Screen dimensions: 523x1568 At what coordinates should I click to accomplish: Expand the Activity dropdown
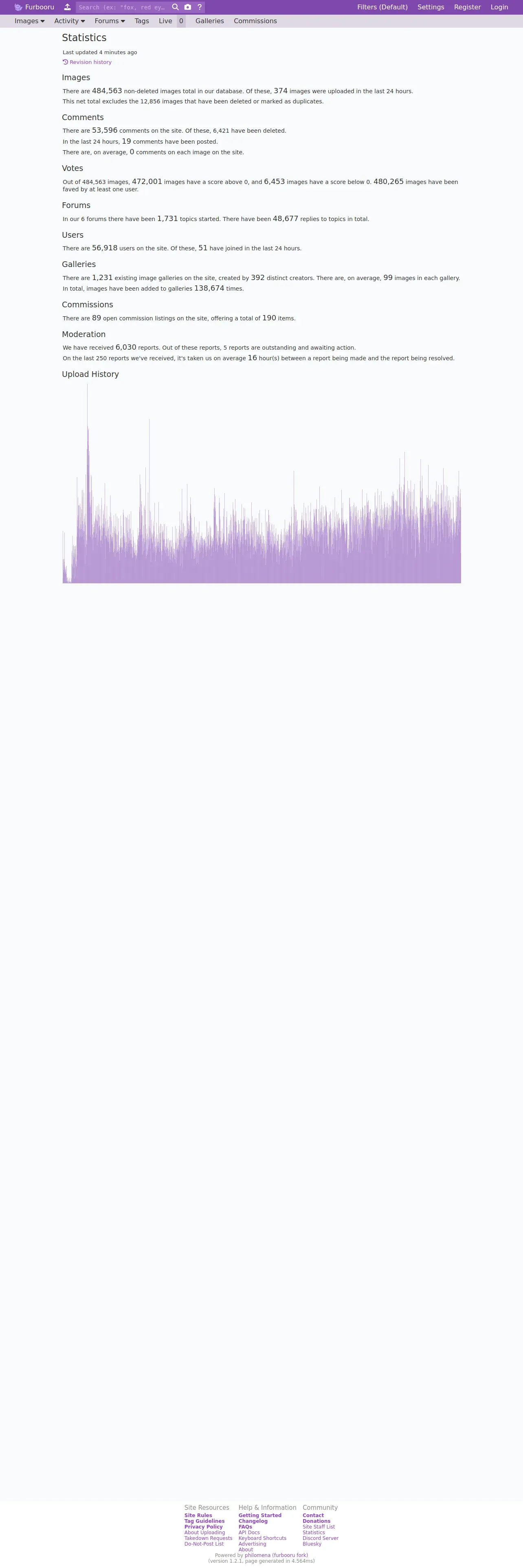click(x=69, y=21)
